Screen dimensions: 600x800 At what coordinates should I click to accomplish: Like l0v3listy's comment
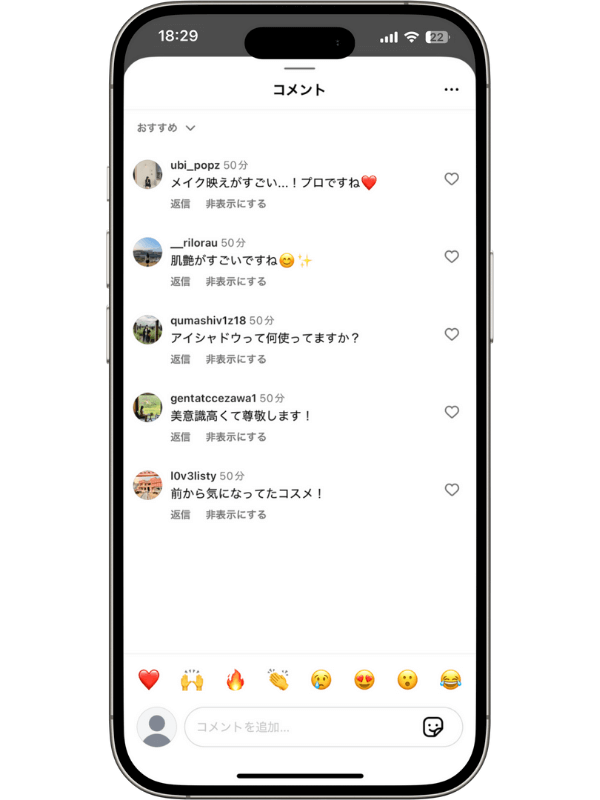[451, 490]
